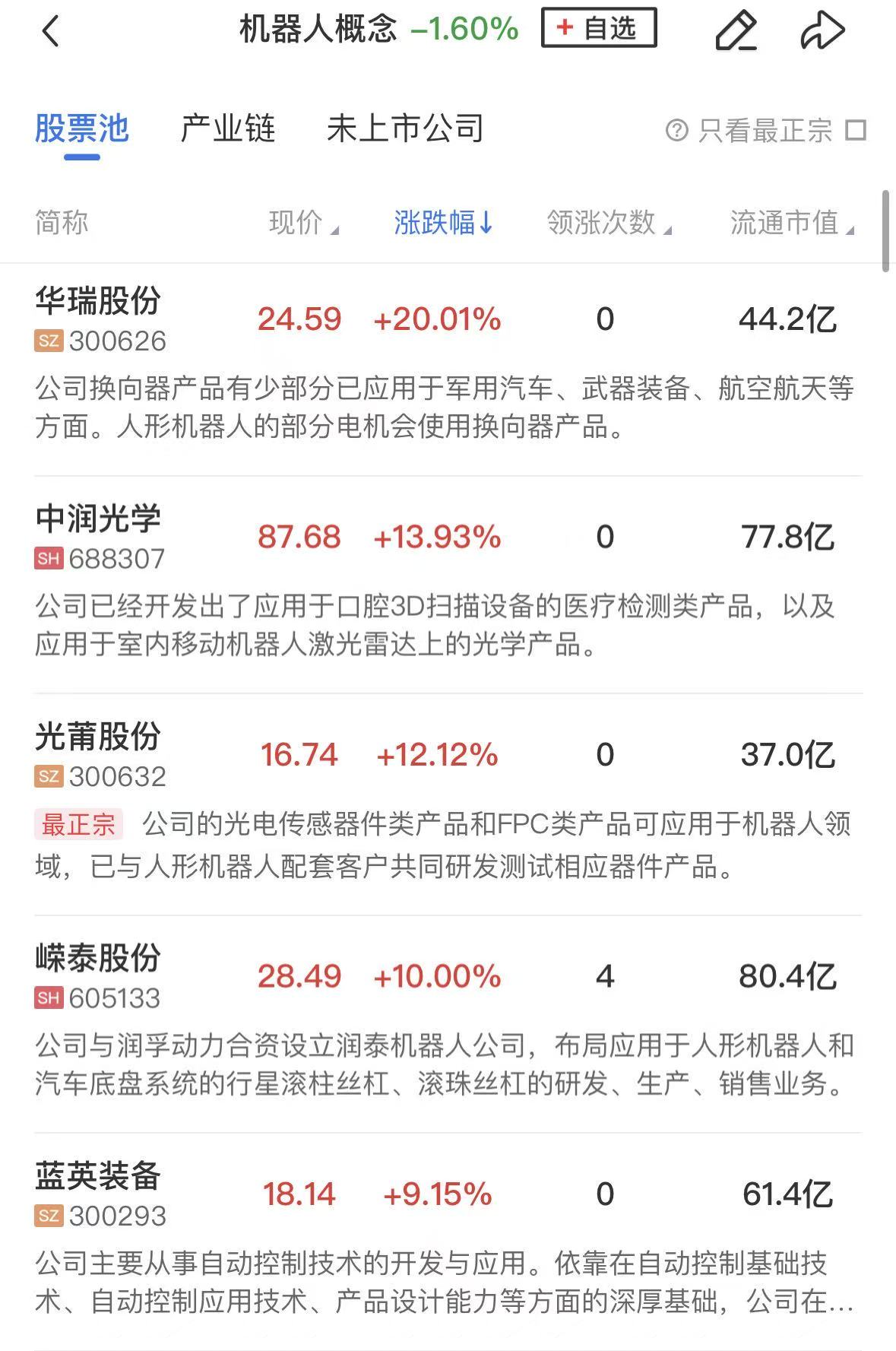Share this 机器人概念 page
Image resolution: width=896 pixels, height=1351 pixels.
(822, 31)
